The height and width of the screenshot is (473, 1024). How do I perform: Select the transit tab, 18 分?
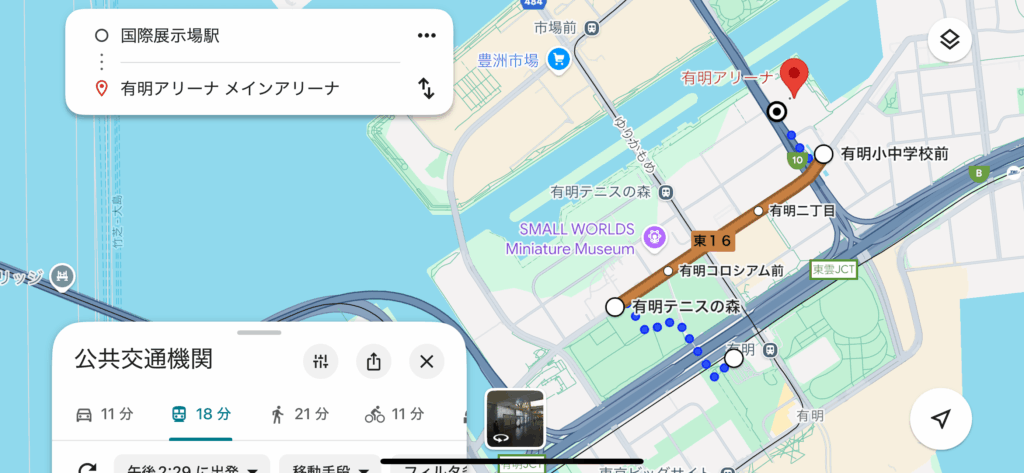pyautogui.click(x=200, y=414)
